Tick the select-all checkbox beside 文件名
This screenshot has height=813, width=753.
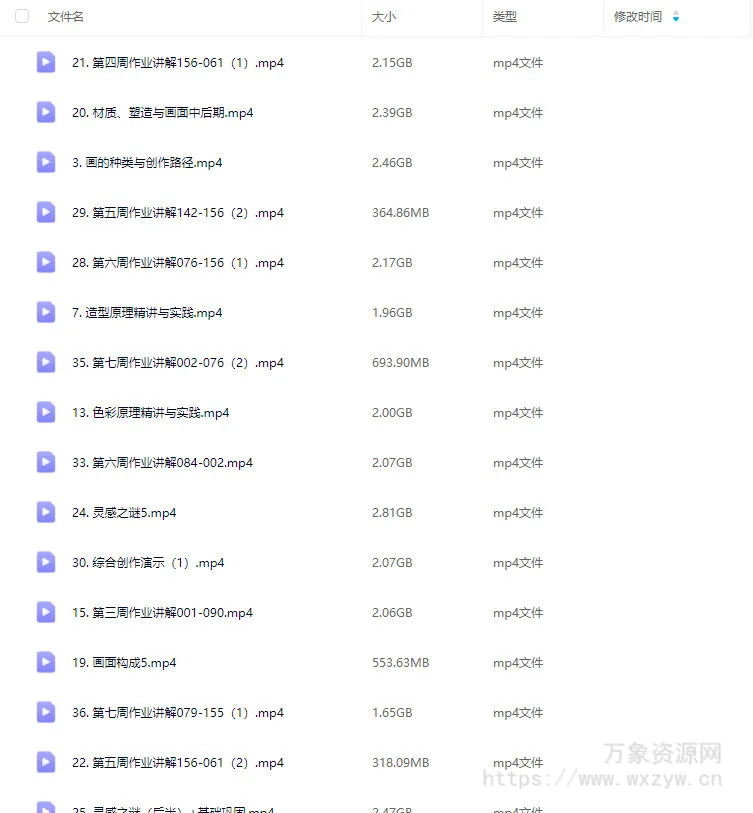pos(22,17)
